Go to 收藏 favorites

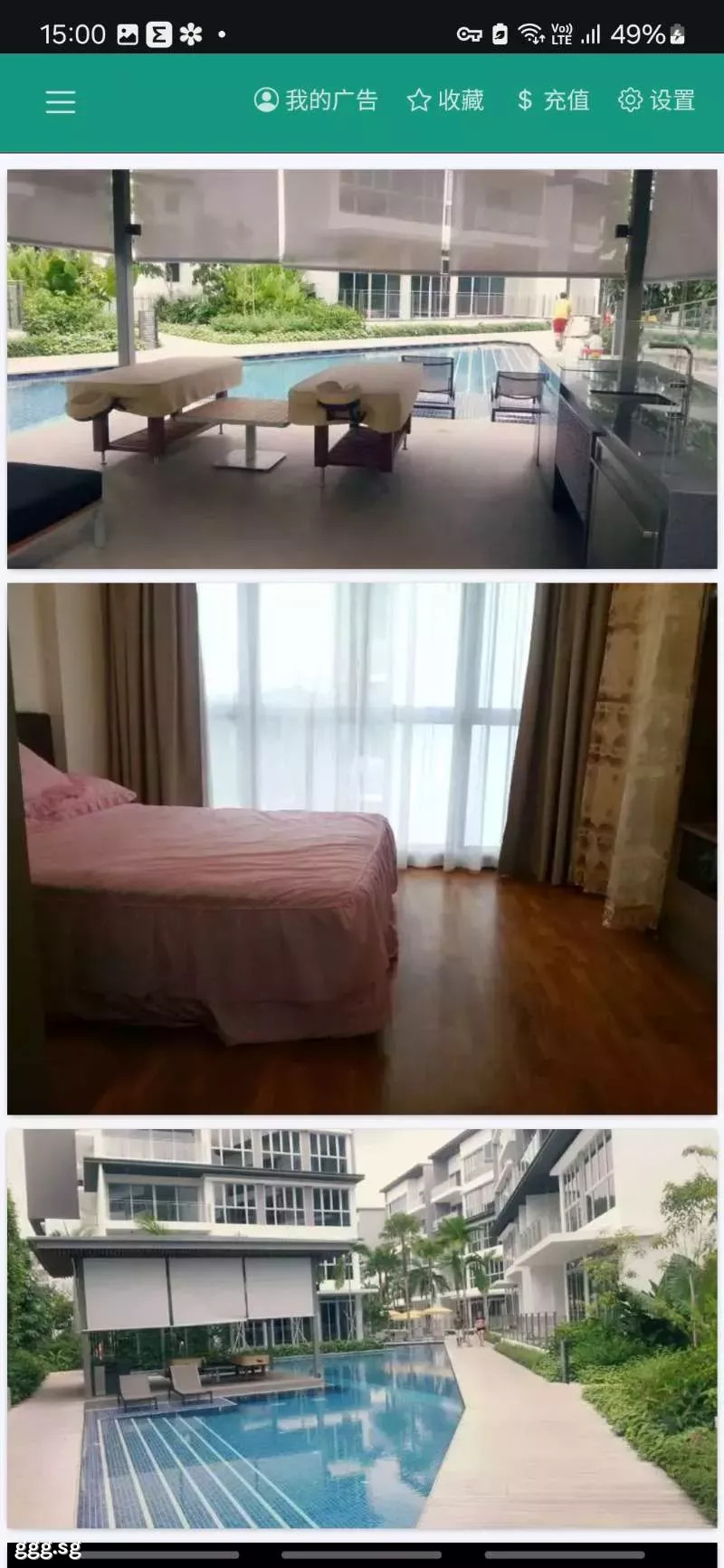click(x=446, y=100)
